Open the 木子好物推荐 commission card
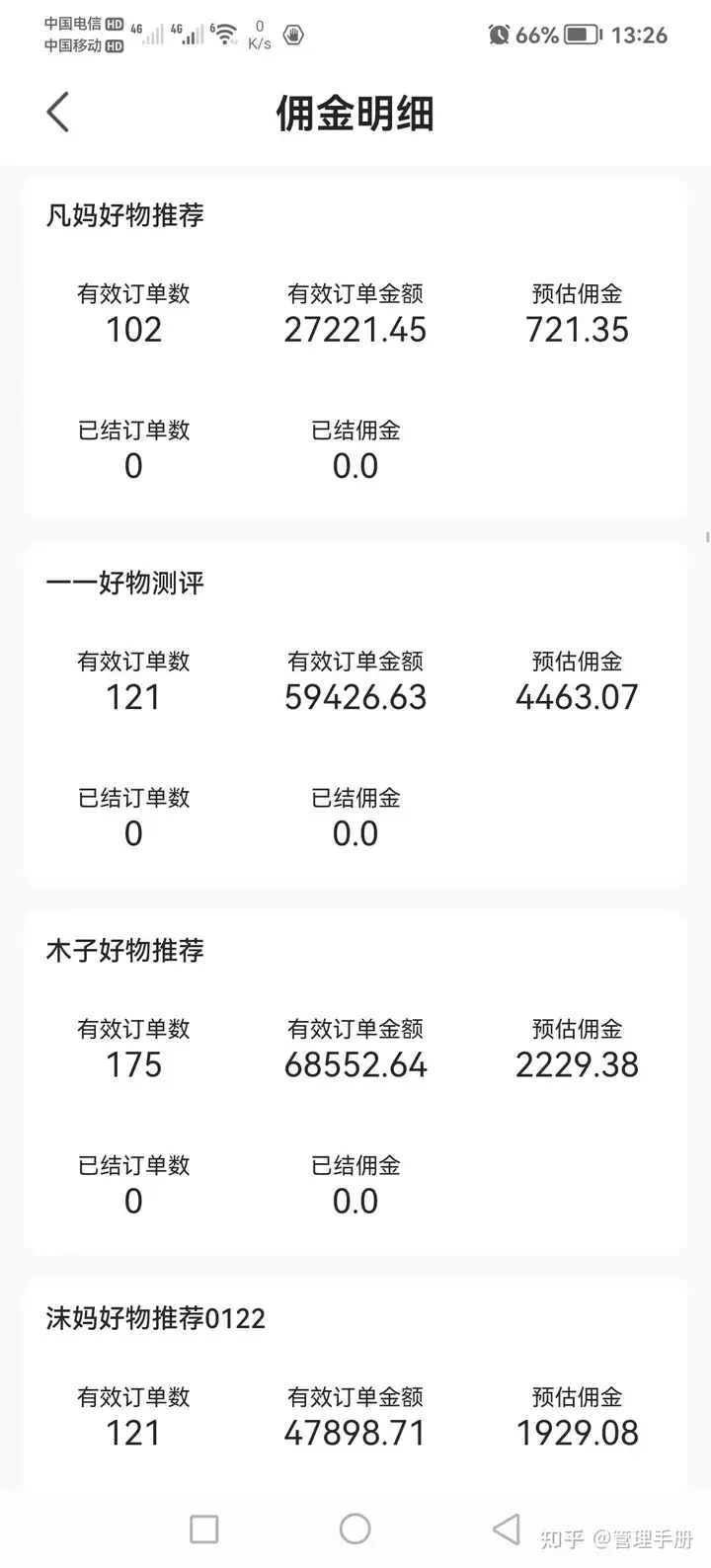Screen dimensions: 711x1568 (x=355, y=1083)
